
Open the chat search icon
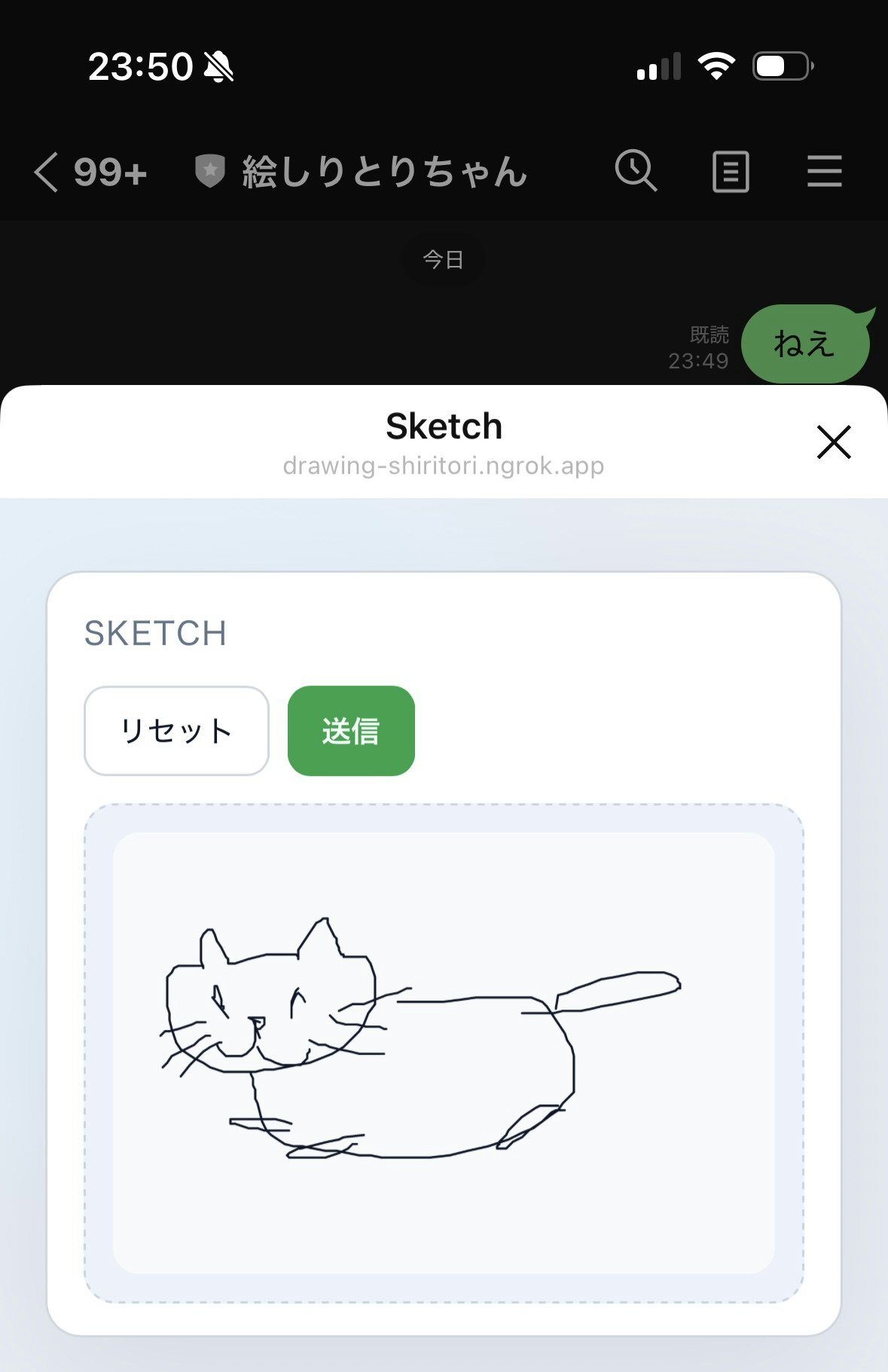[x=636, y=171]
